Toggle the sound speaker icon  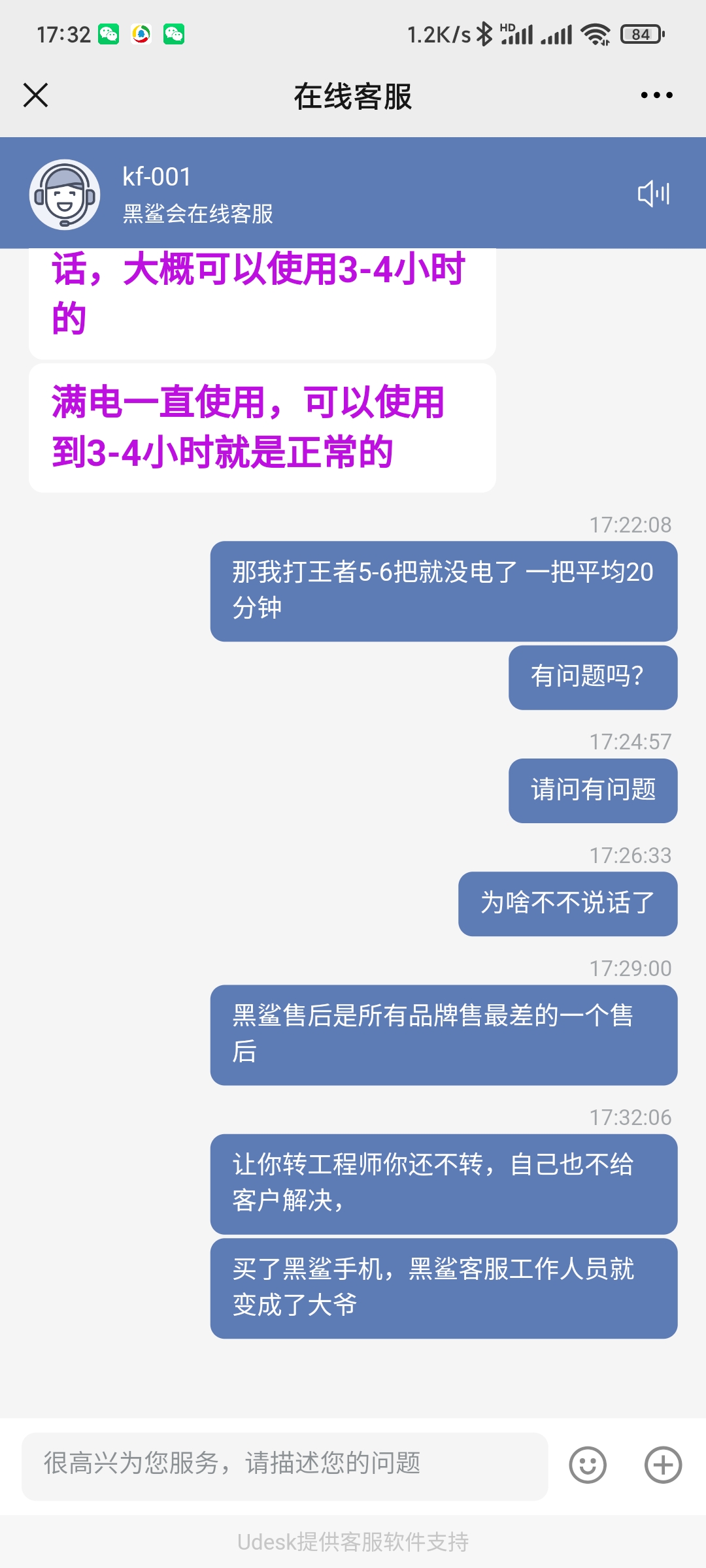pos(654,193)
